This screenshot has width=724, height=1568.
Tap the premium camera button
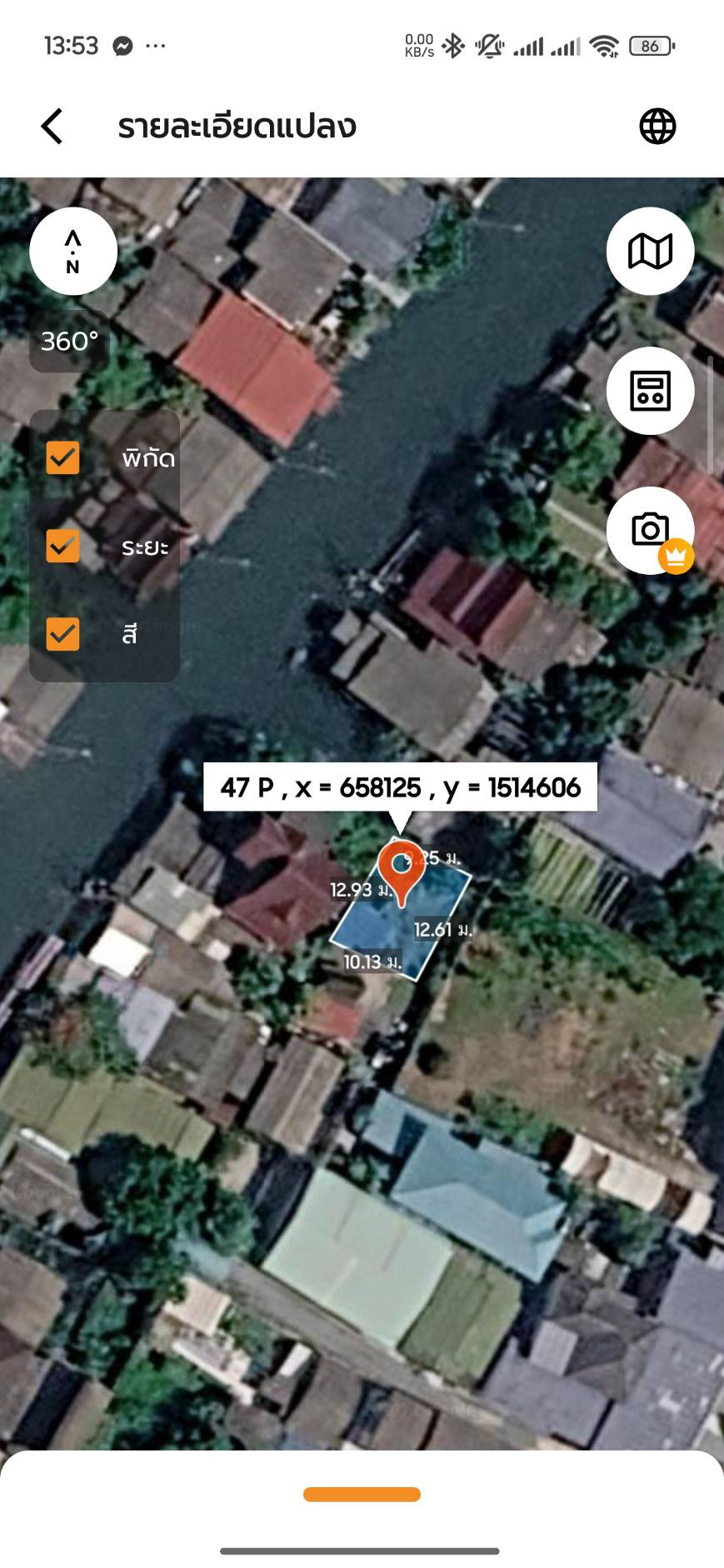(650, 531)
